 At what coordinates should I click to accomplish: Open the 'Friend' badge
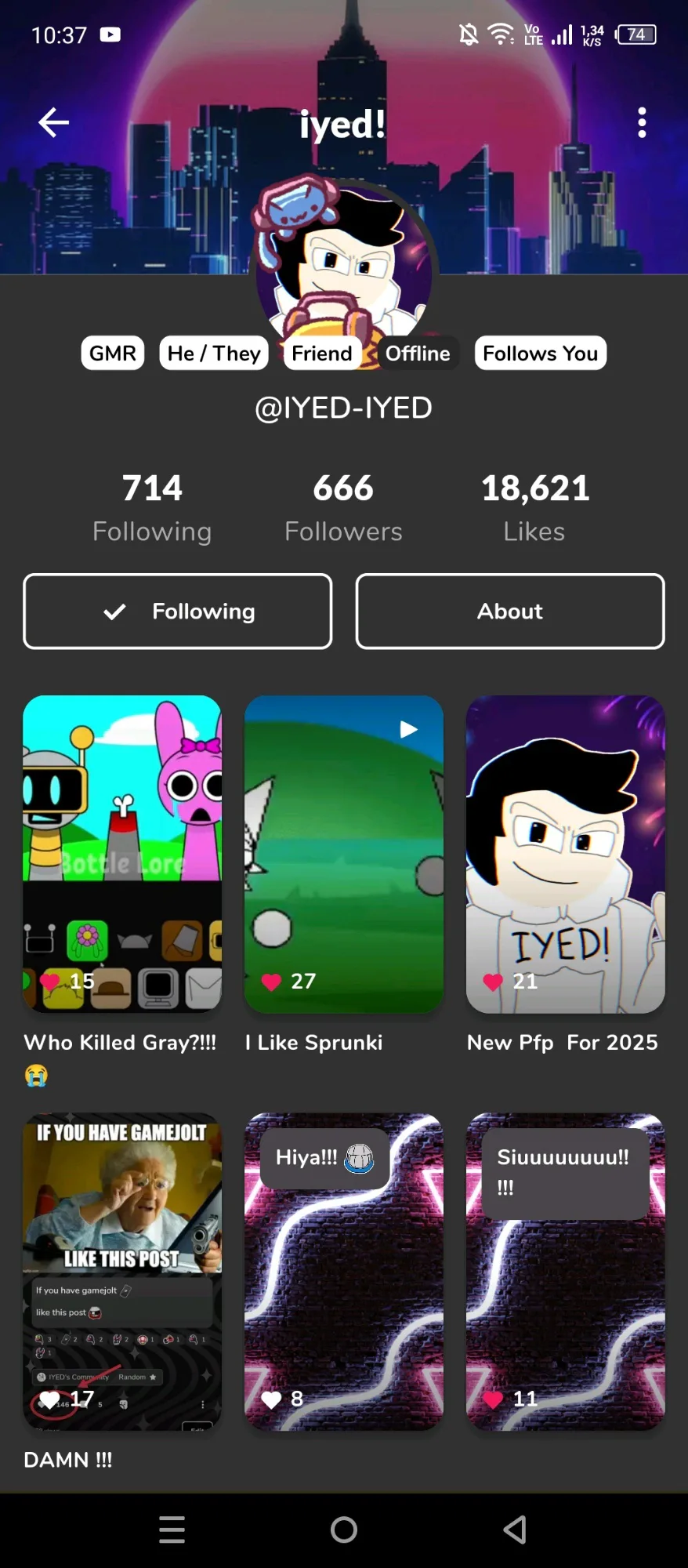(x=321, y=353)
